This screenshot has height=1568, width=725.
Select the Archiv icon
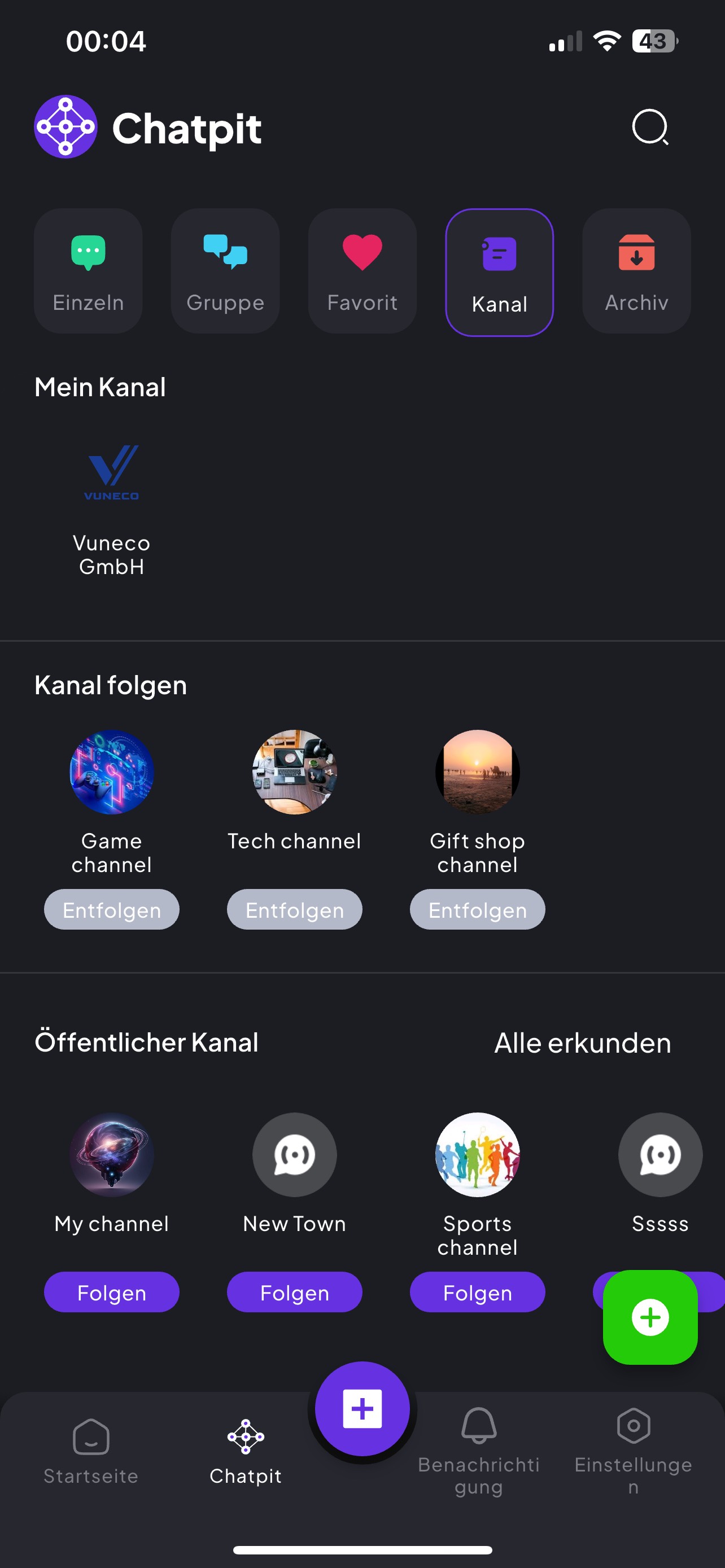pyautogui.click(x=636, y=253)
